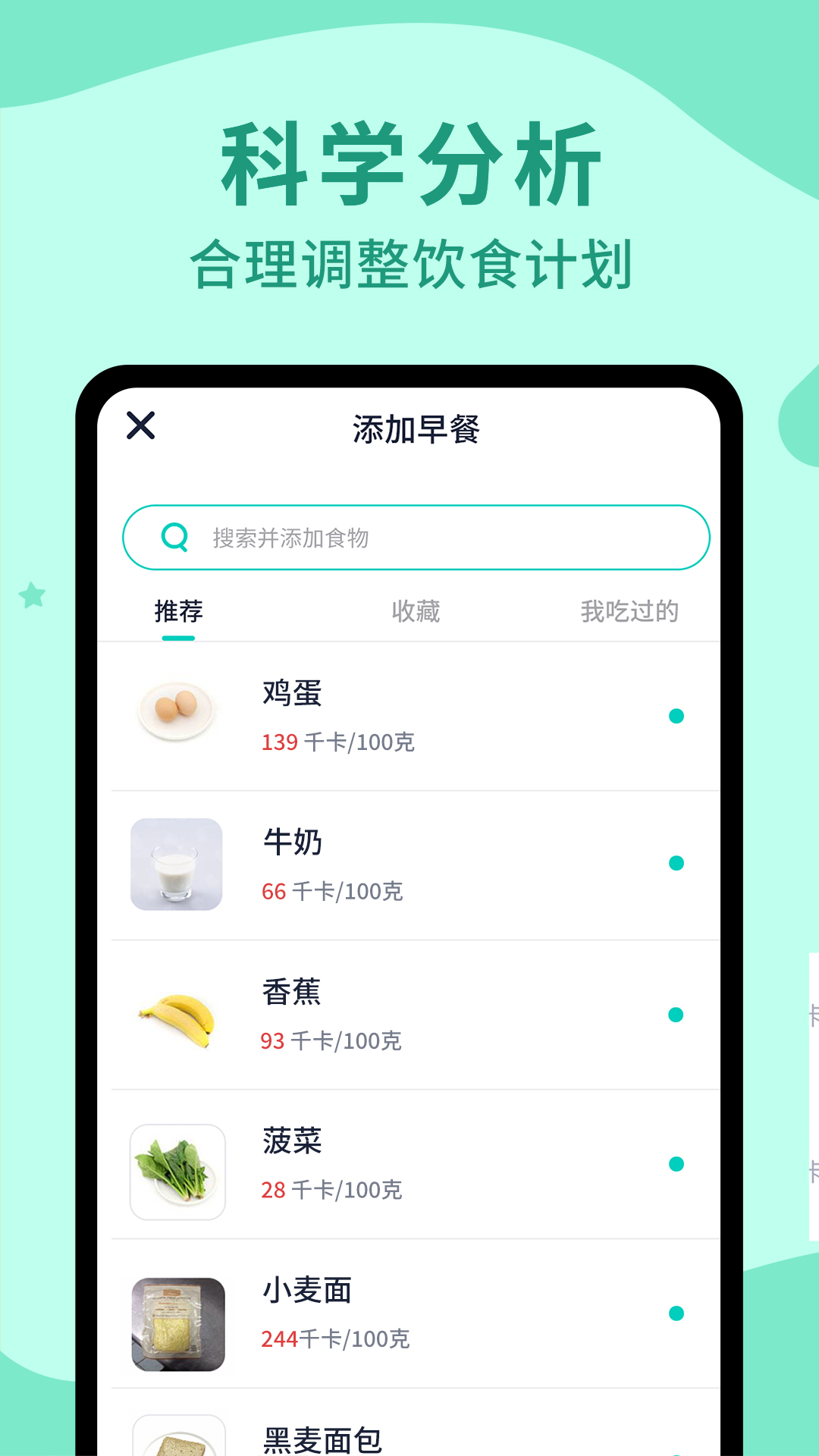
Task: Switch to the 我吃过的 tab
Action: [x=629, y=611]
